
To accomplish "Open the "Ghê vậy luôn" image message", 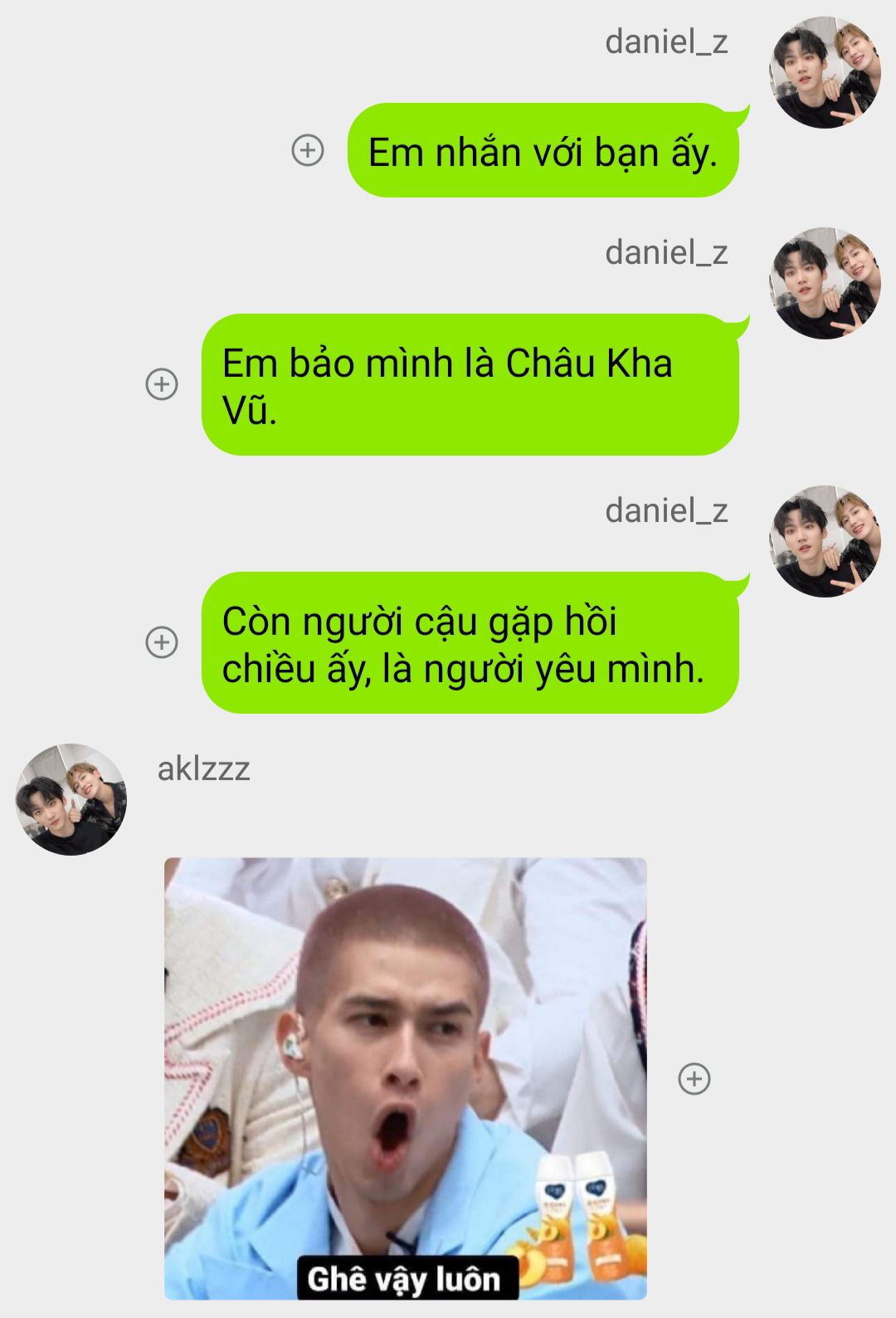I will click(x=405, y=1079).
